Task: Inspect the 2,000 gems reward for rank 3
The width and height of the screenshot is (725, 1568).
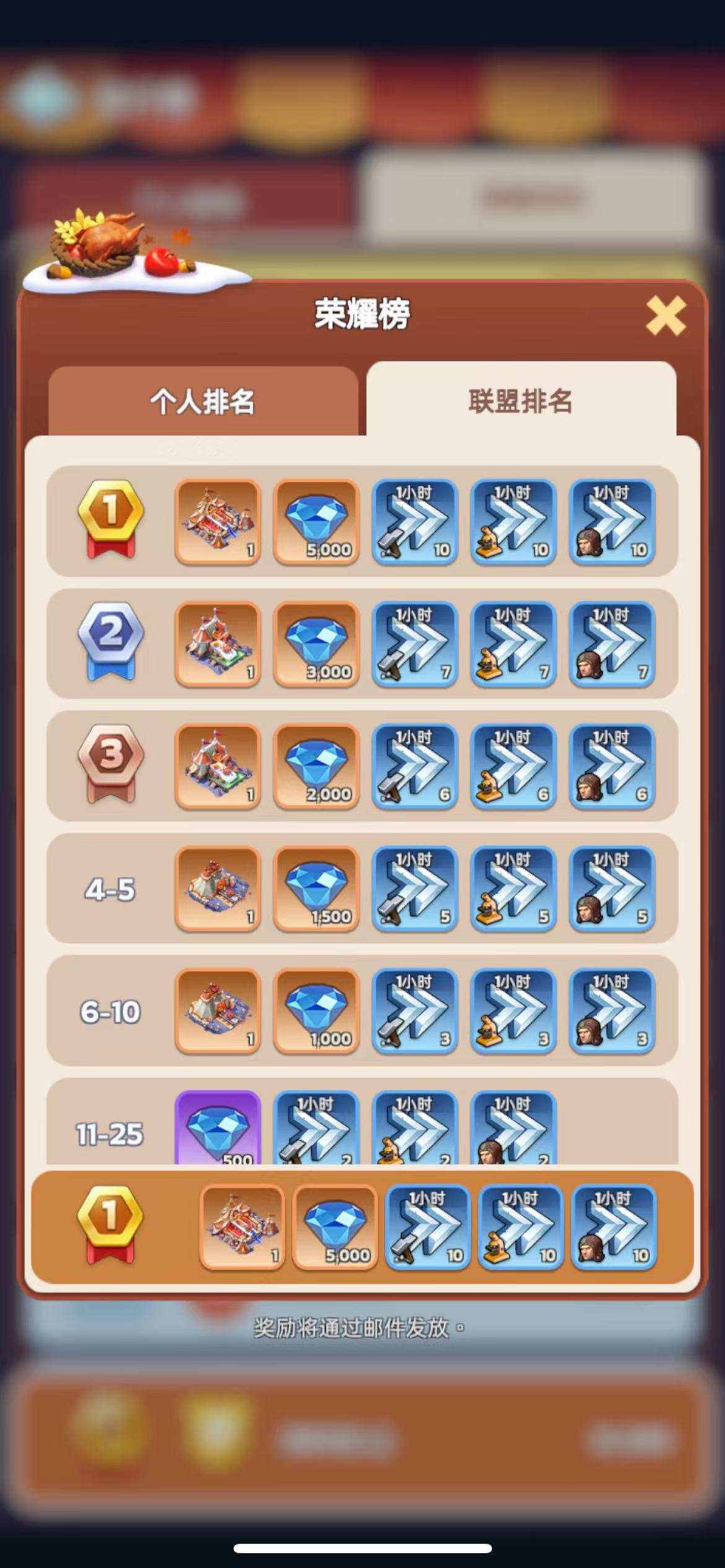Action: click(317, 765)
